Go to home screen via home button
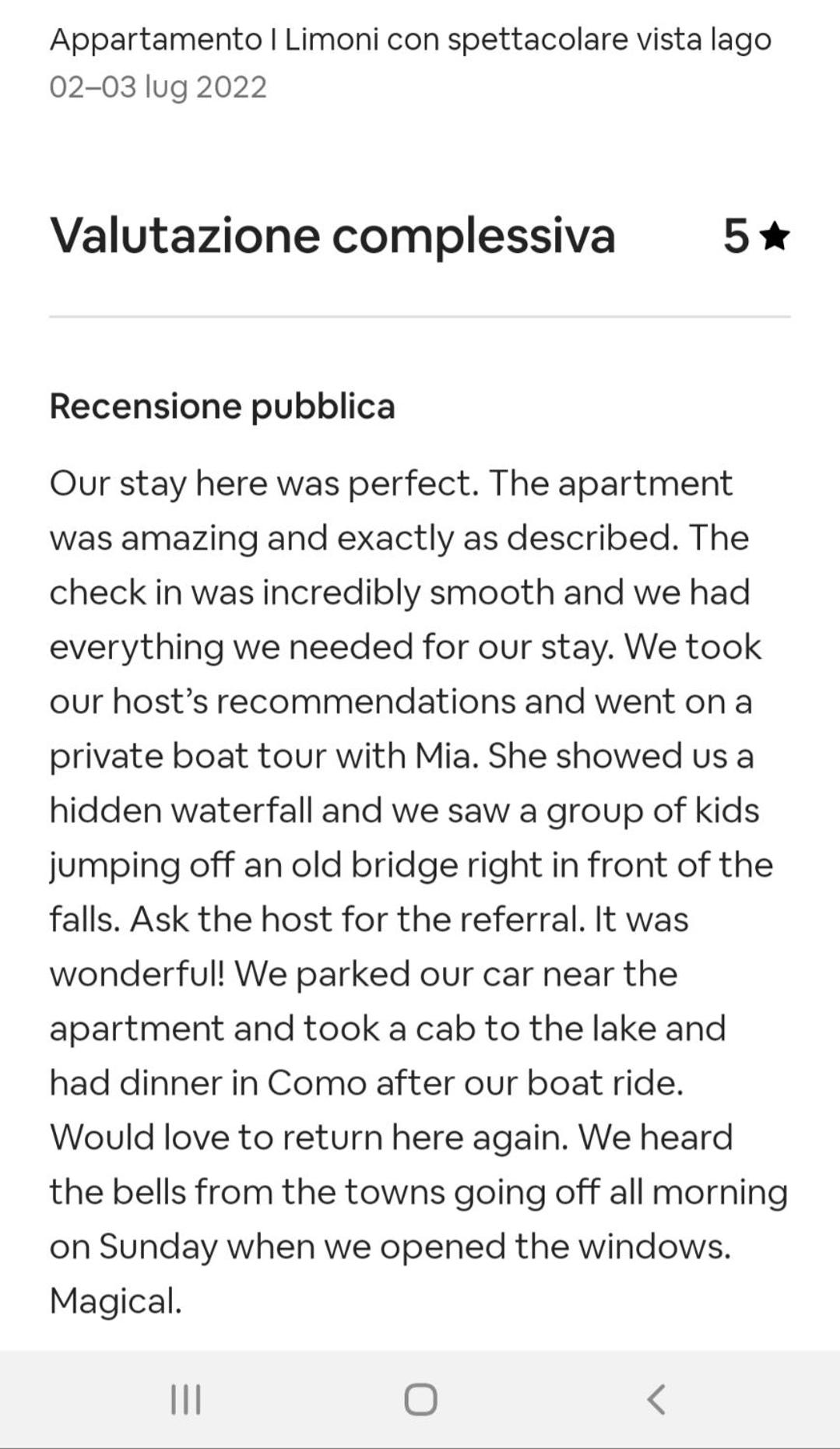The image size is (840, 1449). 420,1399
